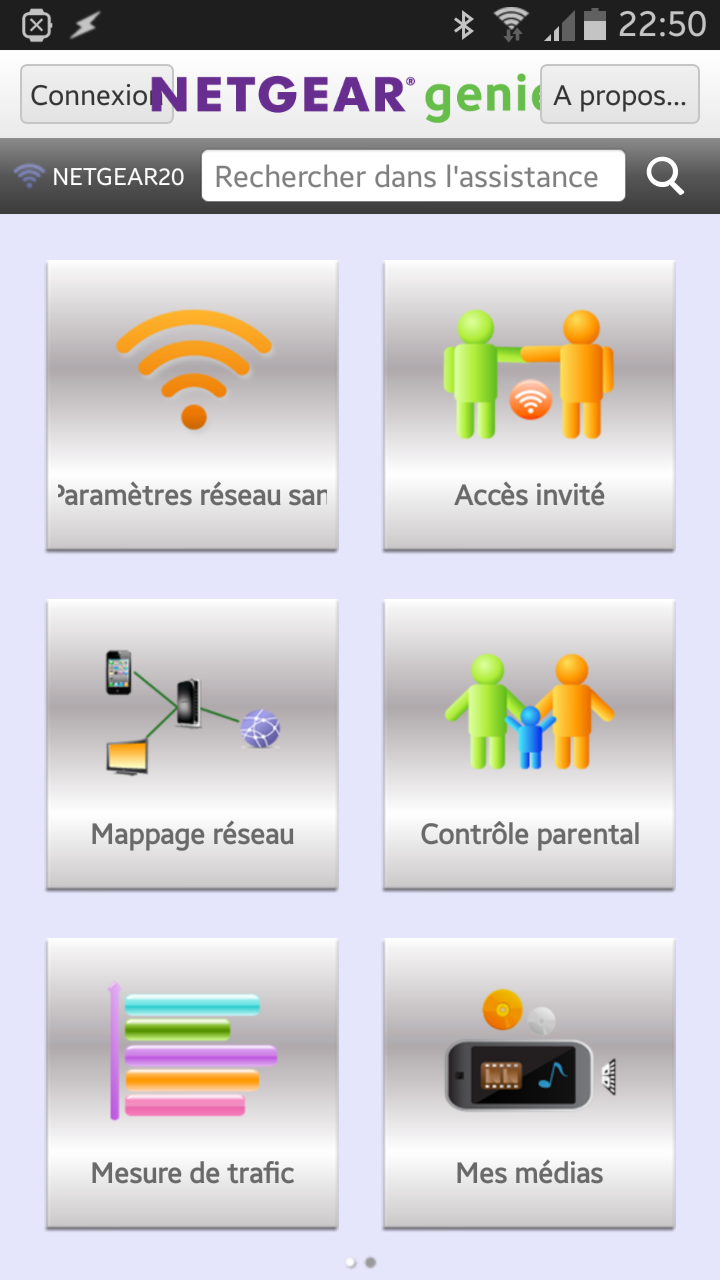This screenshot has height=1280, width=720.
Task: Open the Accès invité tile
Action: [529, 405]
